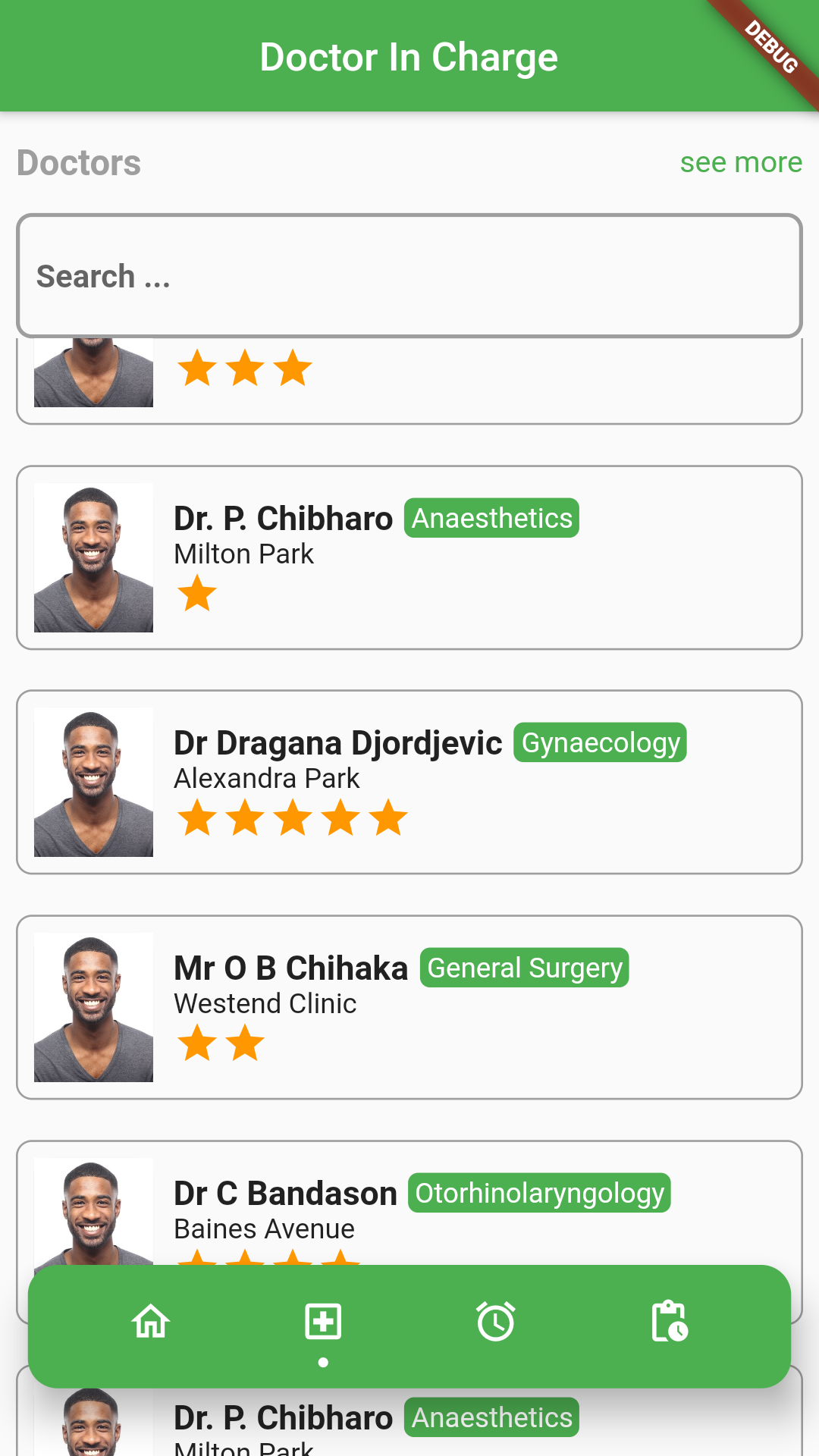Go to the home tab
Viewport: 819px width, 1456px height.
pyautogui.click(x=151, y=1322)
